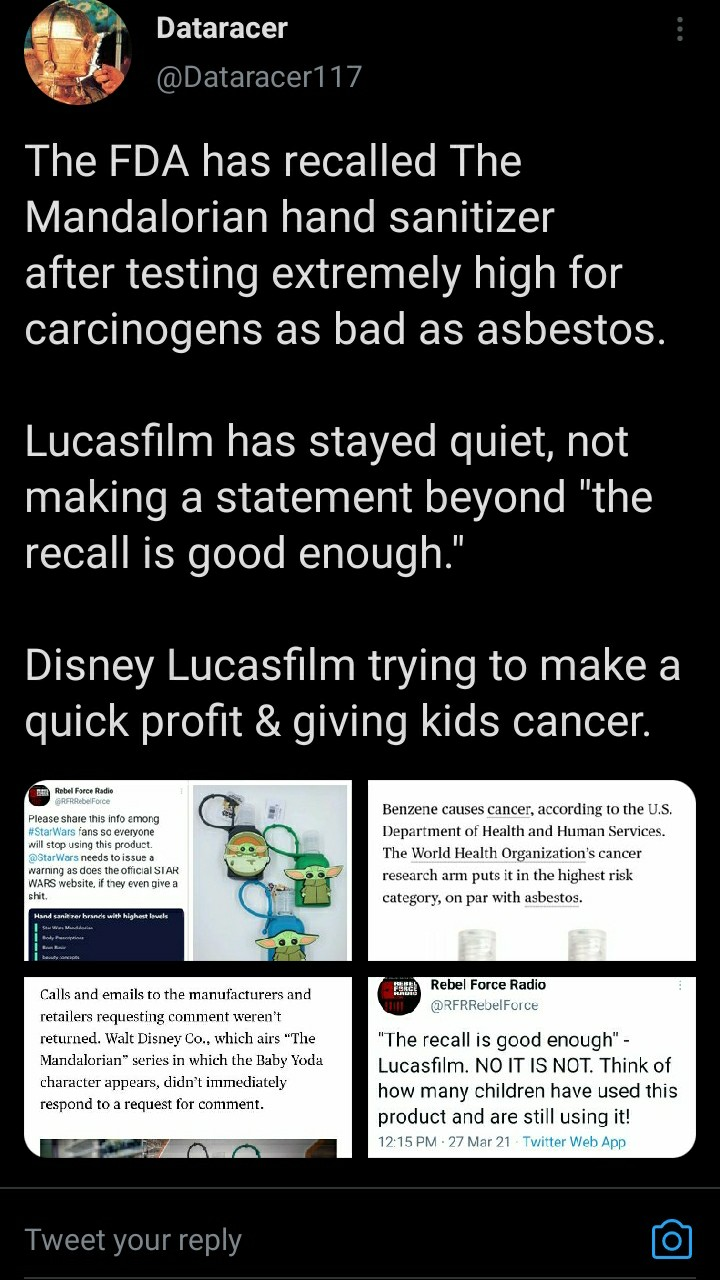720x1280 pixels.
Task: Open the benzene causes cancer article image
Action: [x=532, y=871]
